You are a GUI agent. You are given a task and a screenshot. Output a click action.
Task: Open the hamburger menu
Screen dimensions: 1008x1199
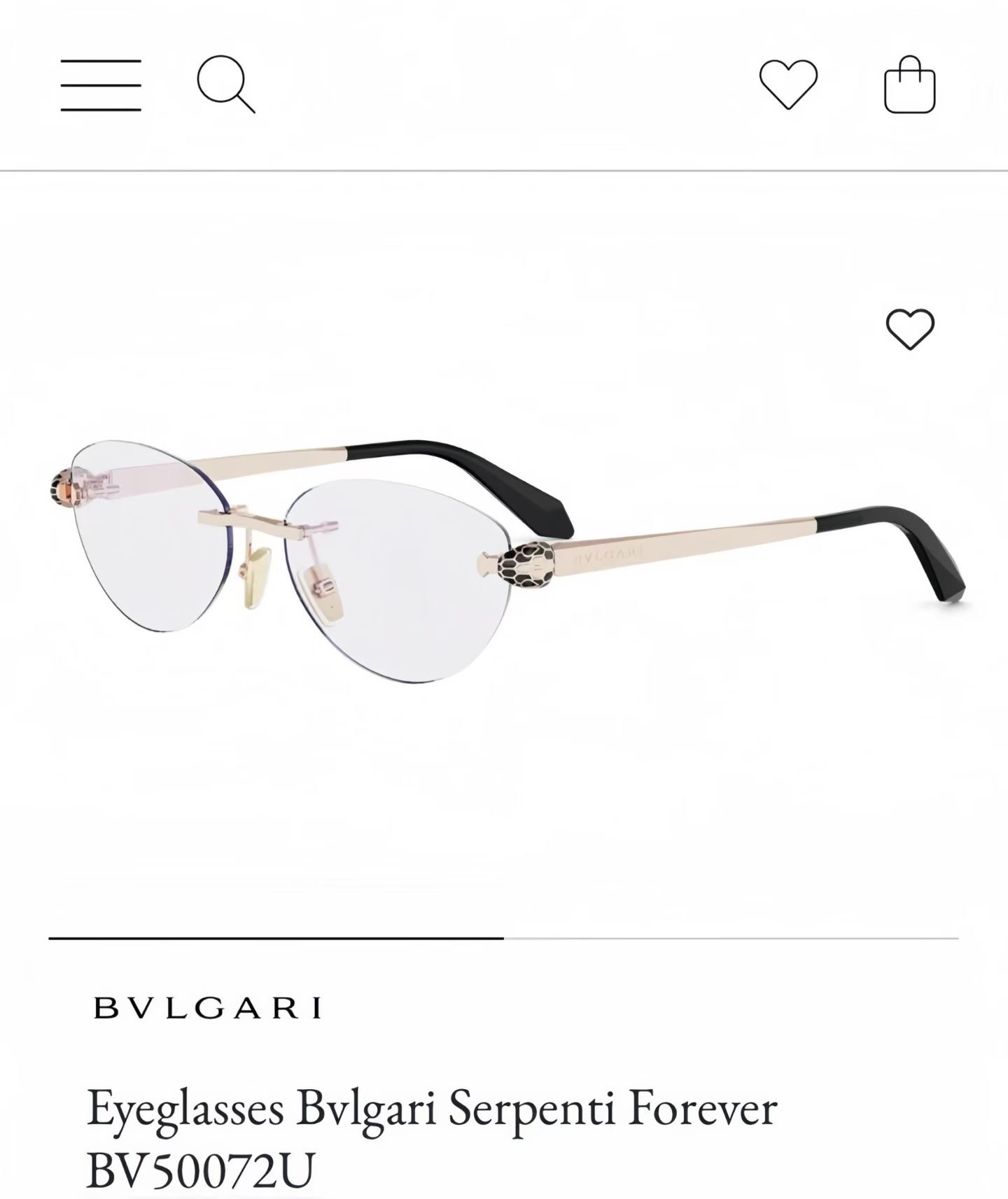(x=101, y=85)
